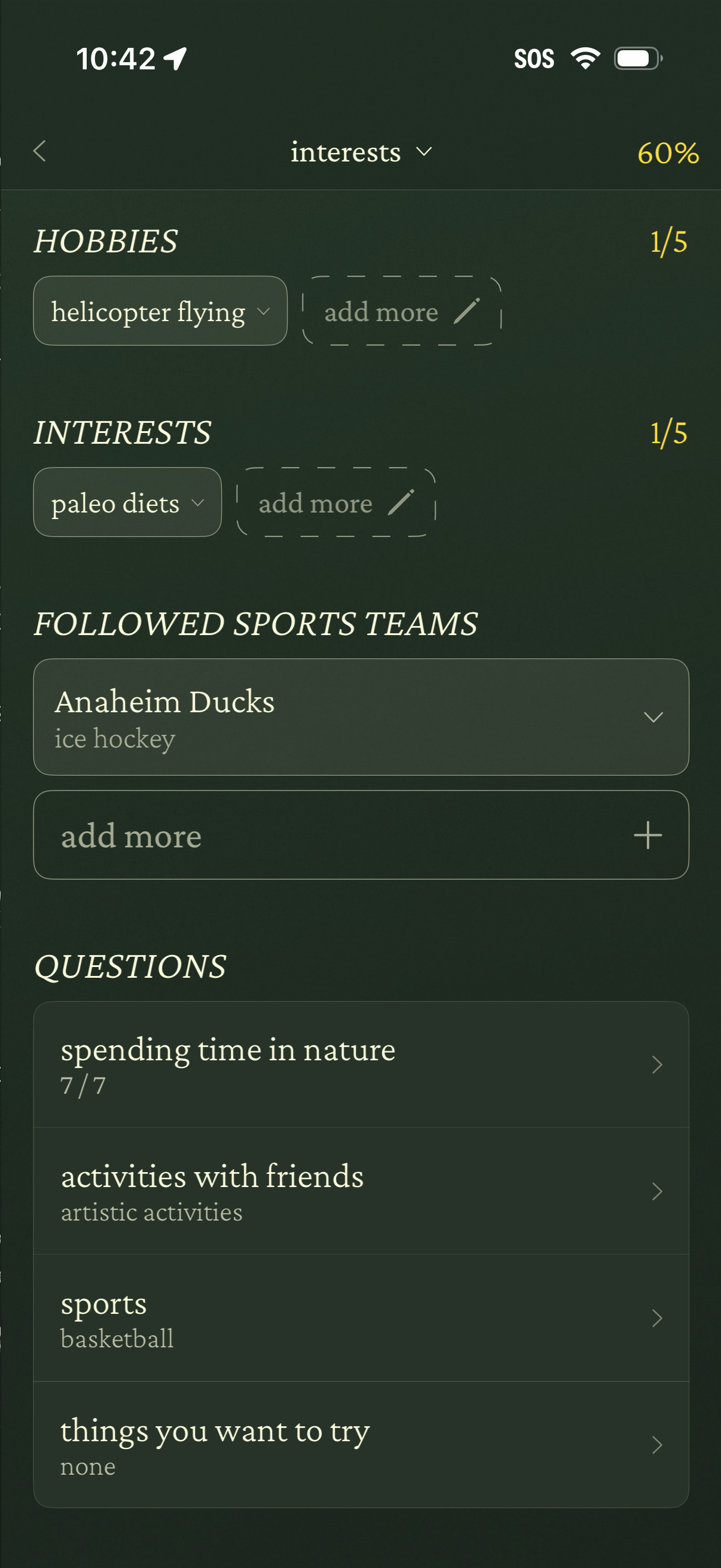The image size is (721, 1568).
Task: Open the sports question showing basketball
Action: point(361,1318)
